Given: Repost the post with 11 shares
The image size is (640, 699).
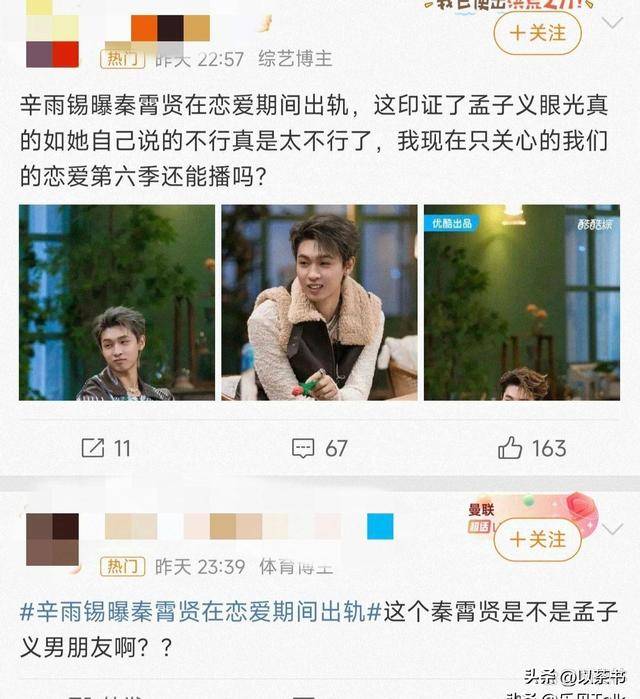Looking at the screenshot, I should (x=106, y=448).
